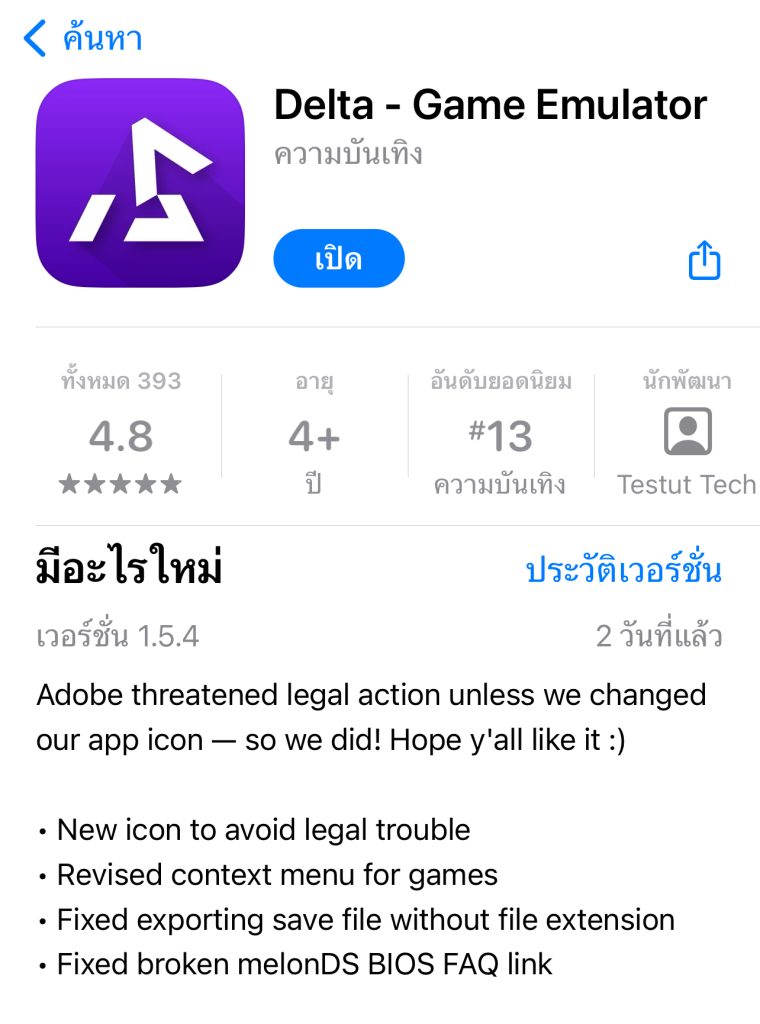Go back to the ค้นหา search page
Image resolution: width=760 pixels, height=1024 pixels.
[x=82, y=39]
